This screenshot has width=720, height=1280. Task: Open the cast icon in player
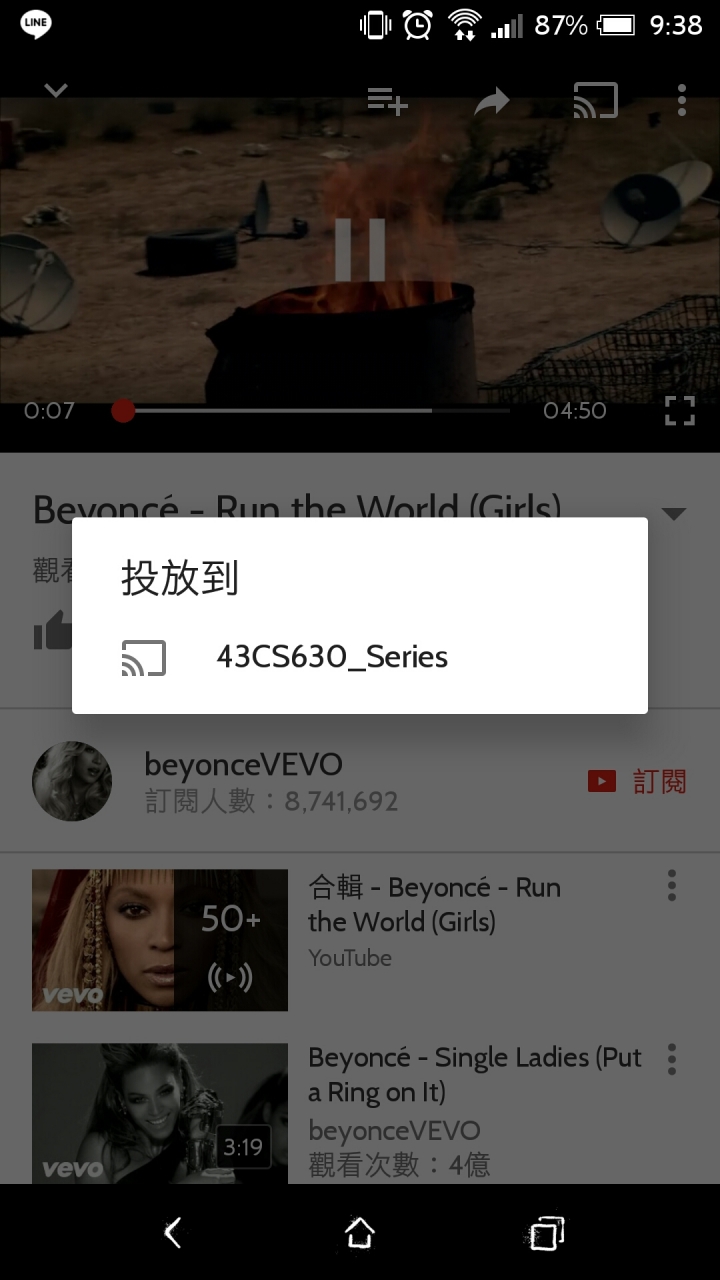click(x=595, y=101)
